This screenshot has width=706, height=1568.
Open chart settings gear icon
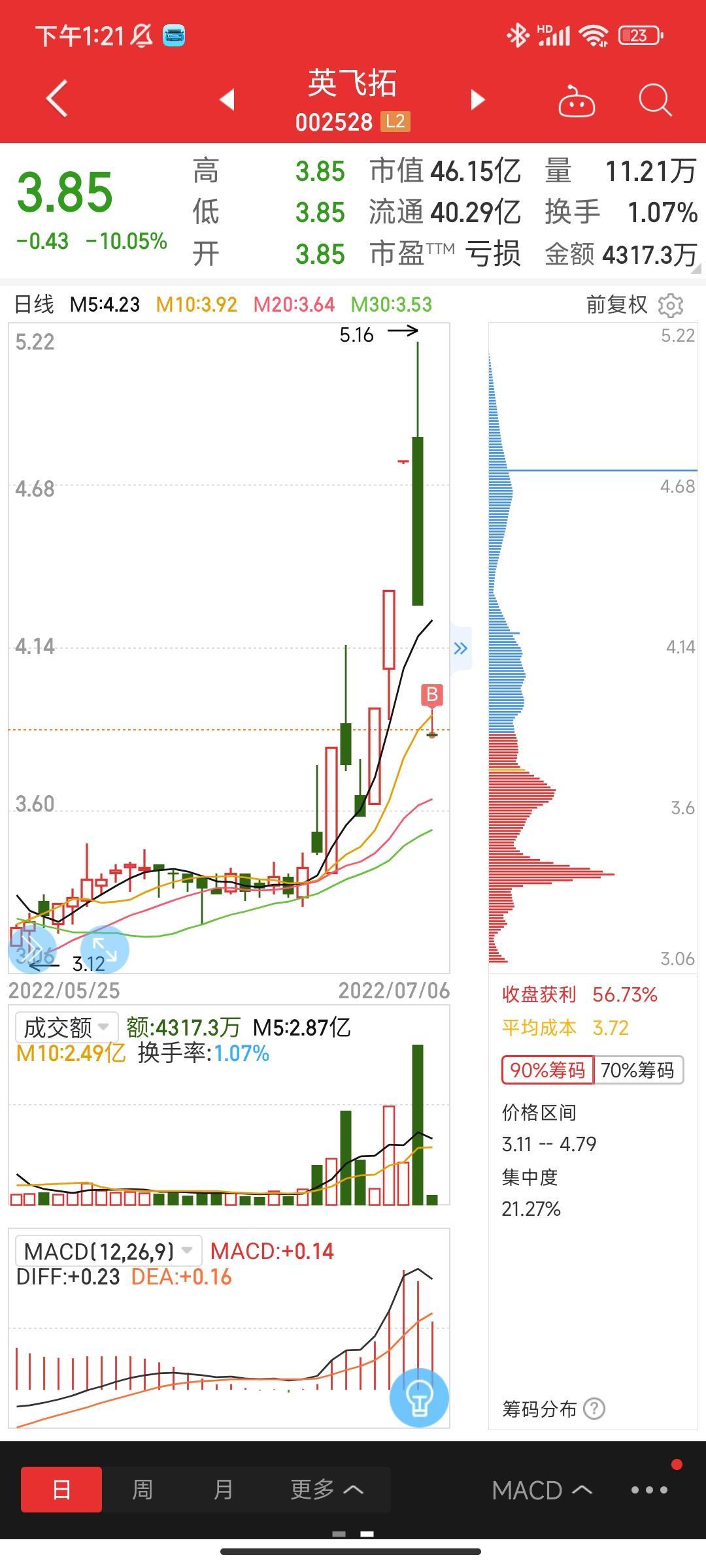click(671, 304)
